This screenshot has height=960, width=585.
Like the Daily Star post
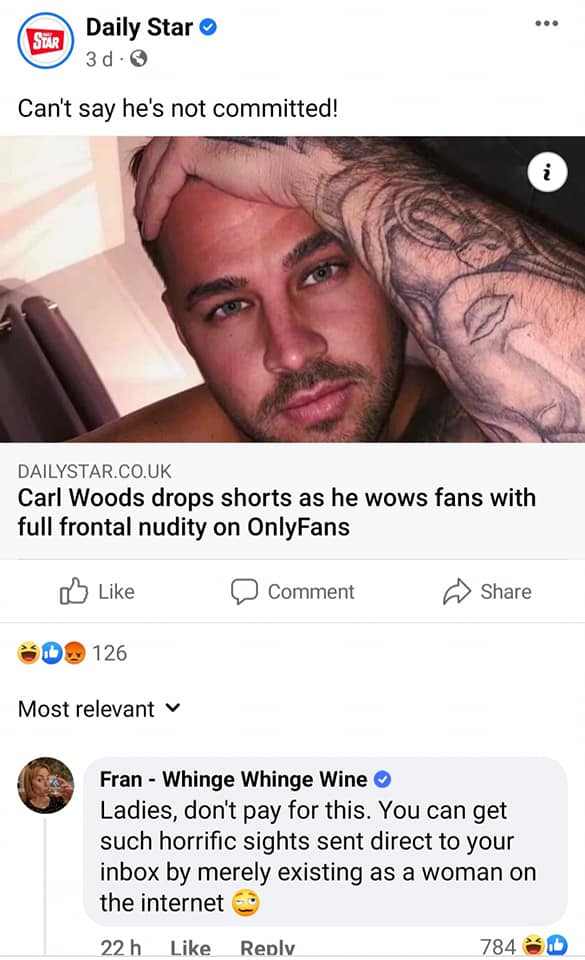97,591
